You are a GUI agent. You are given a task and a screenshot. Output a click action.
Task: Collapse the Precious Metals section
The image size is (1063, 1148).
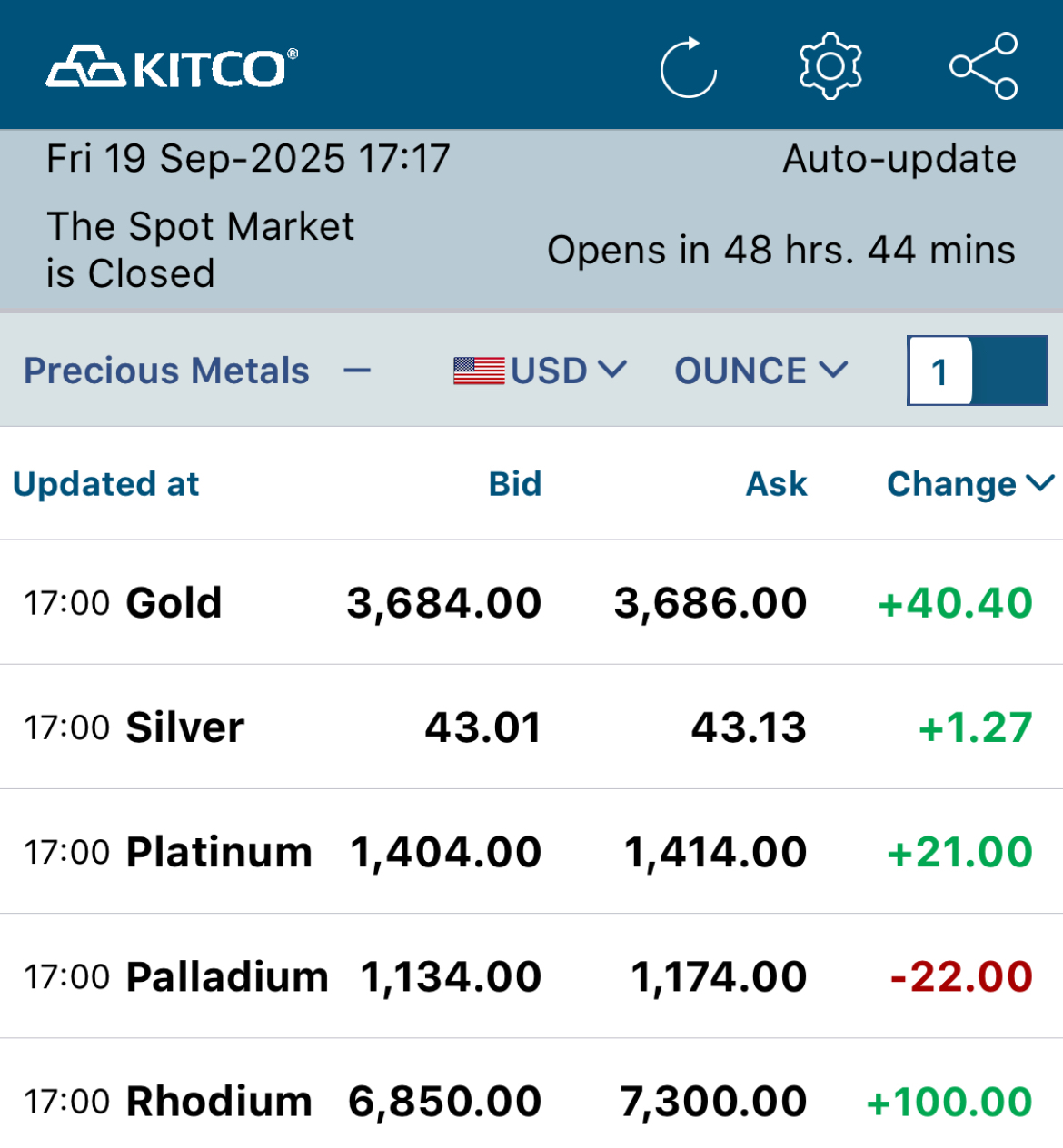[357, 371]
